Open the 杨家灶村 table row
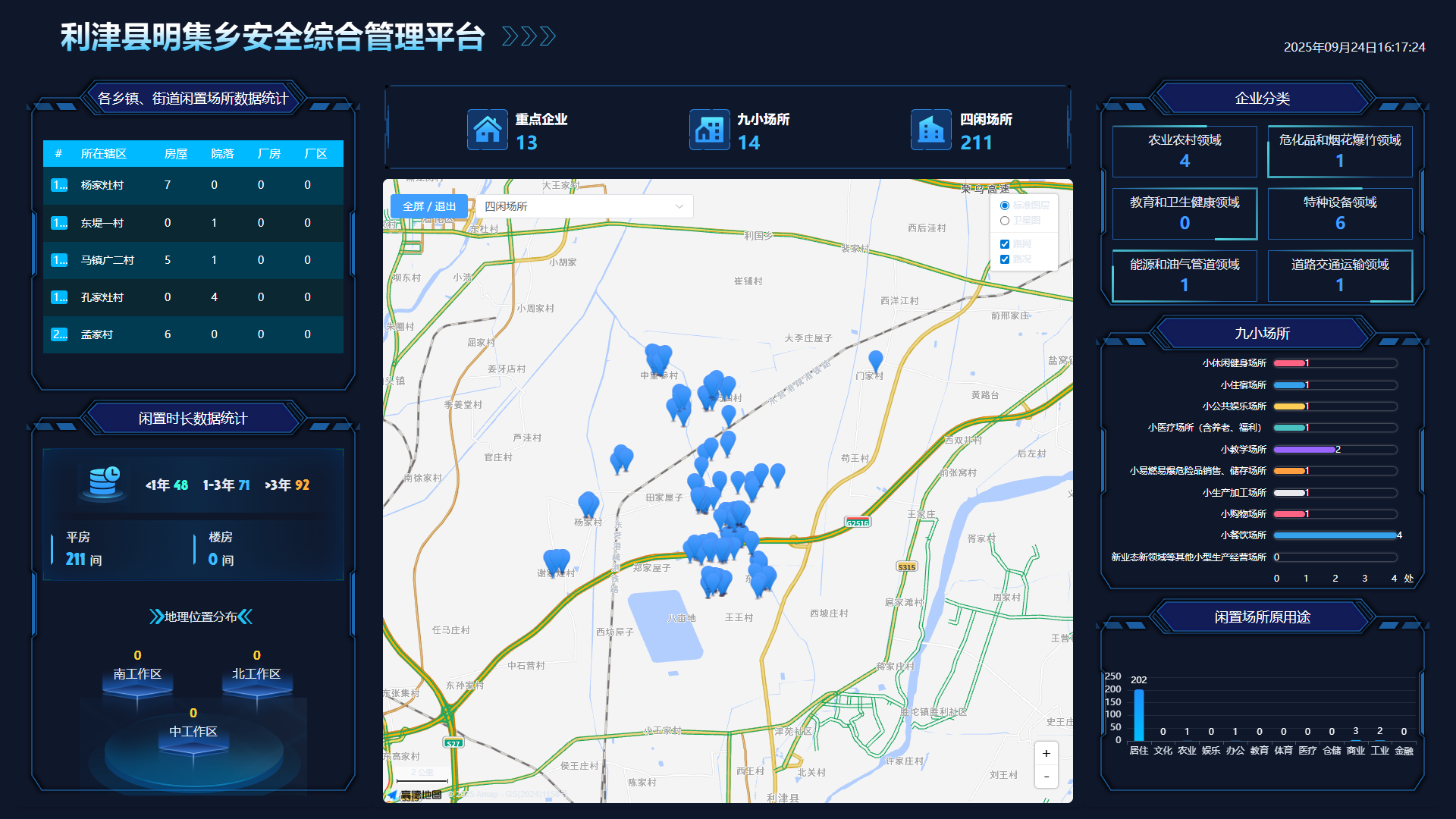The height and width of the screenshot is (819, 1456). 193,185
